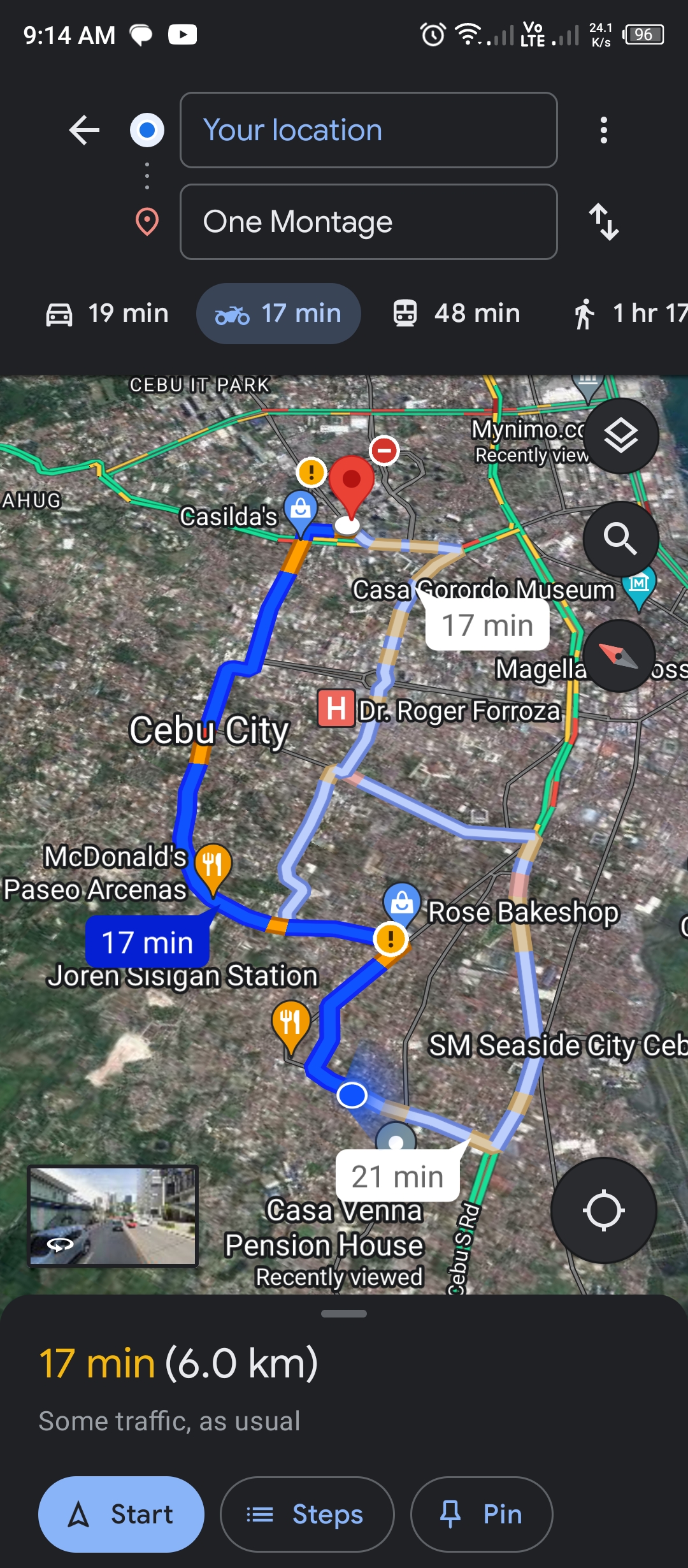Open map layers options
This screenshot has width=688, height=1568.
click(620, 436)
